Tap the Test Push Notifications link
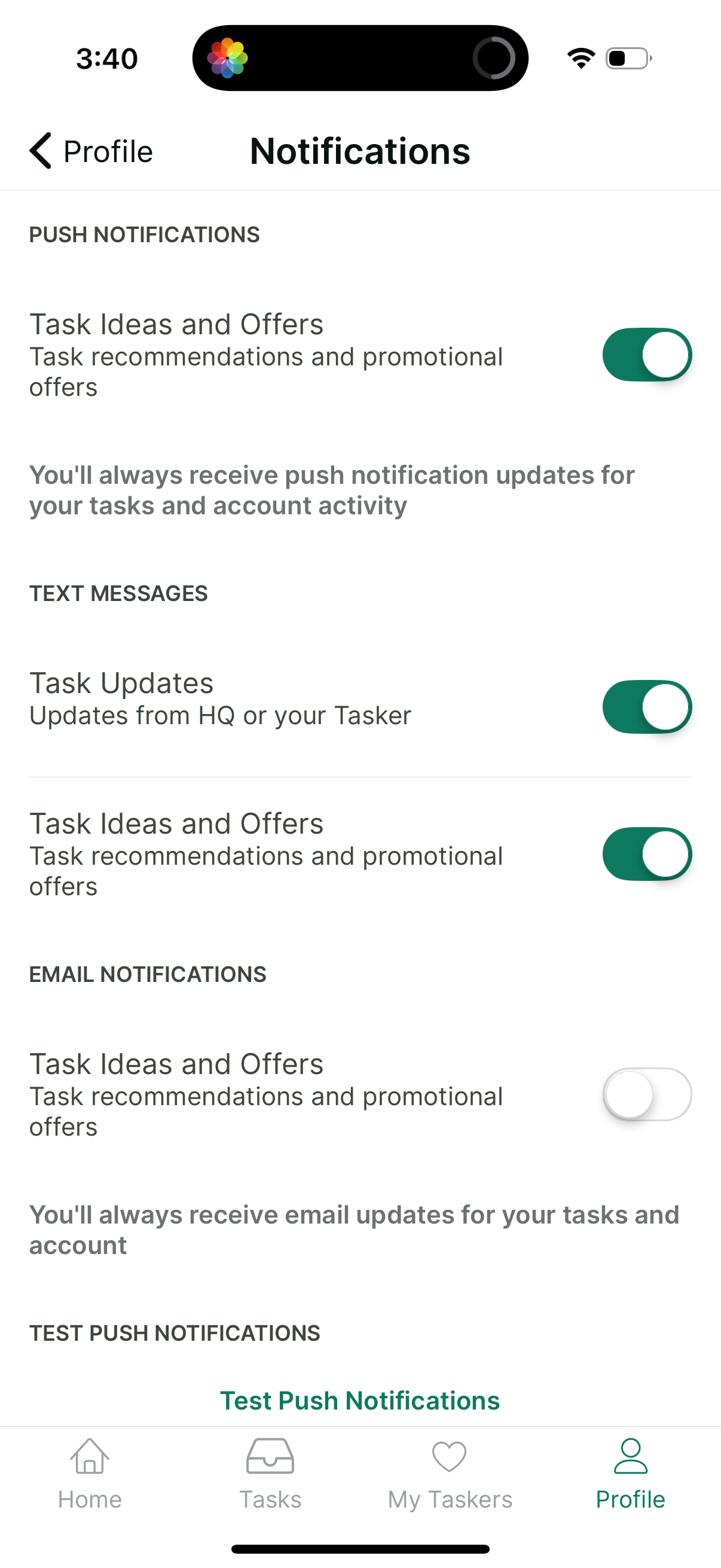The width and height of the screenshot is (721, 1568). point(360,1400)
